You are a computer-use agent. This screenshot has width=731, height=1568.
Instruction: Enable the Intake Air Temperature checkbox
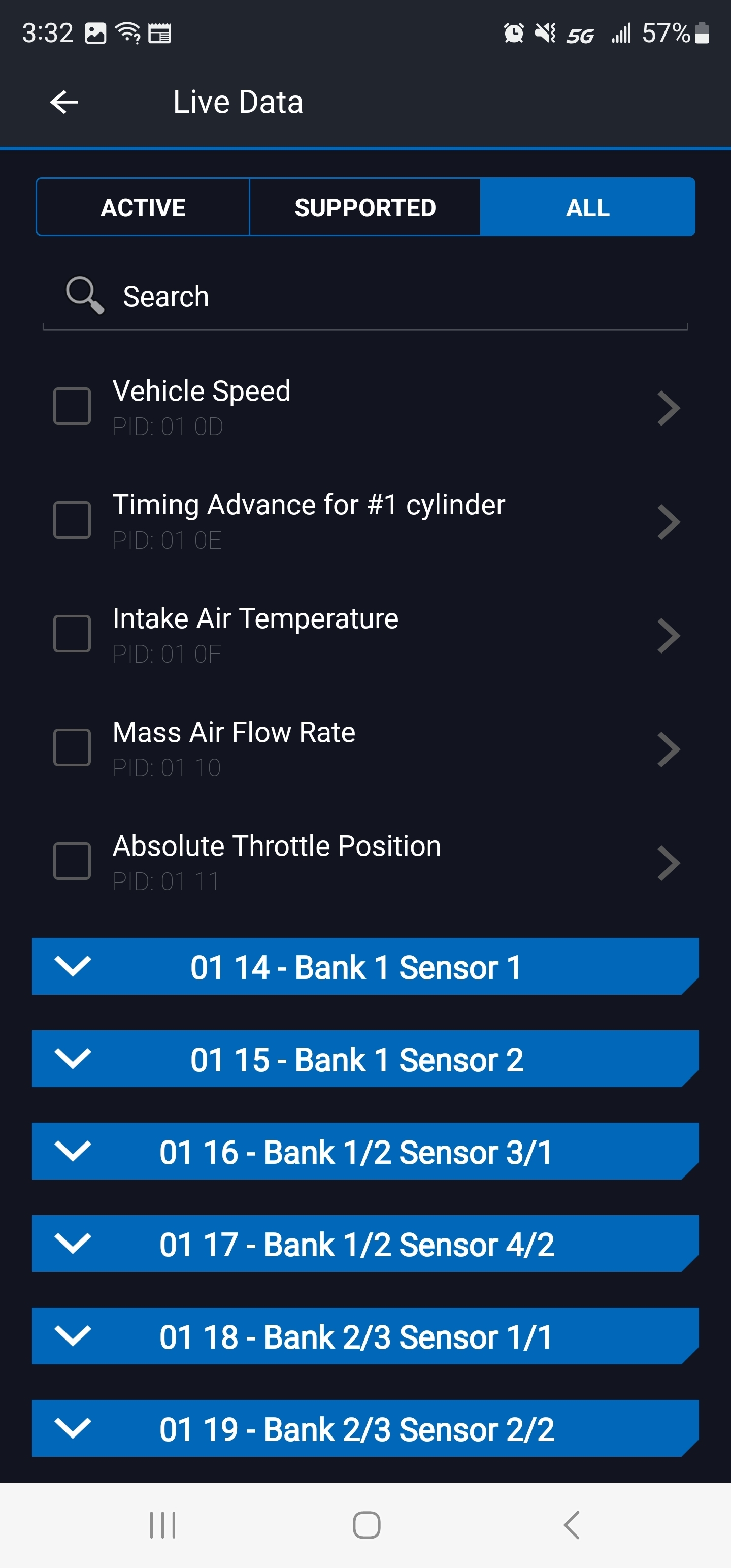coord(73,634)
